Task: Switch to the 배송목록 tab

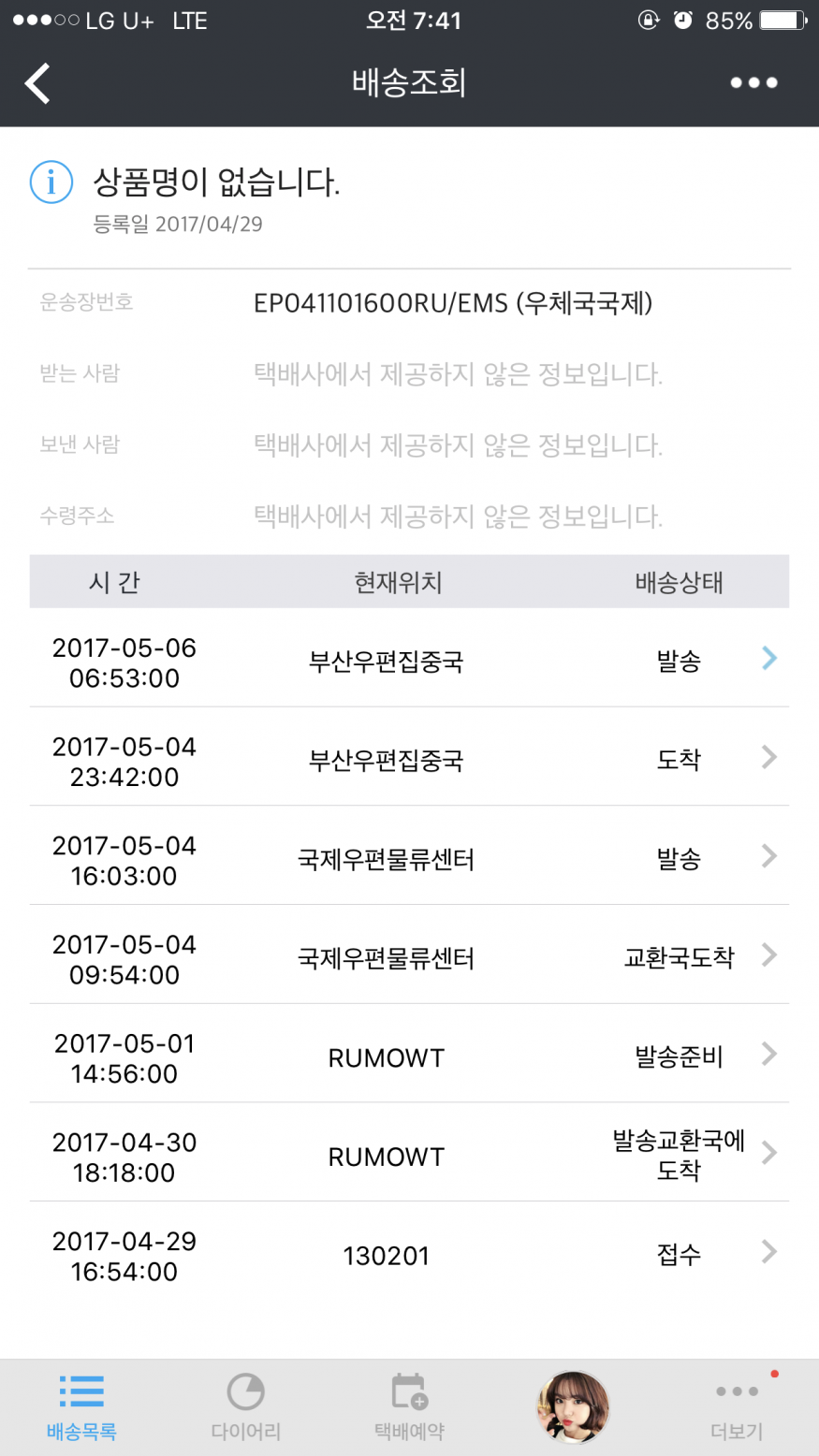Action: pos(81,1406)
